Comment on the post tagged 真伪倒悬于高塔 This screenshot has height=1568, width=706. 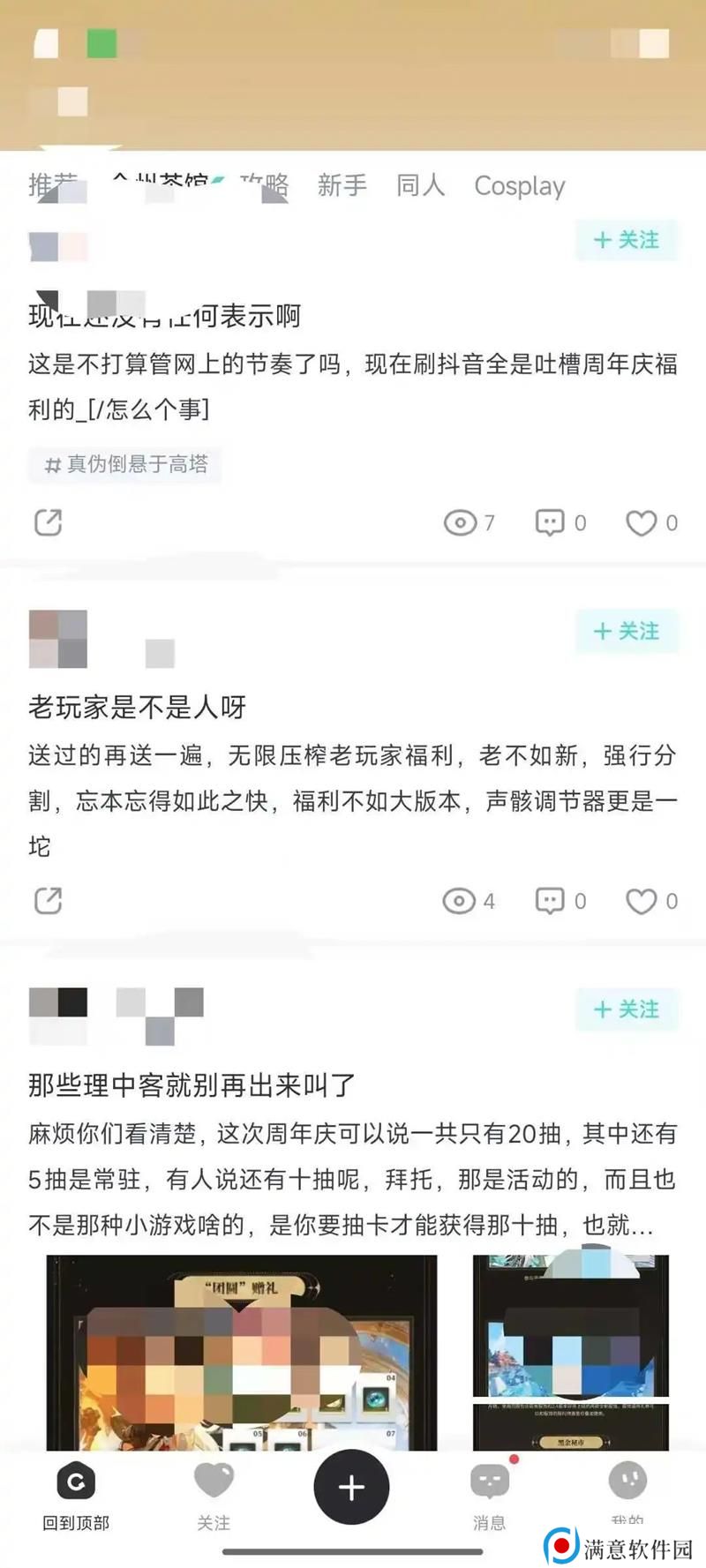(x=550, y=522)
